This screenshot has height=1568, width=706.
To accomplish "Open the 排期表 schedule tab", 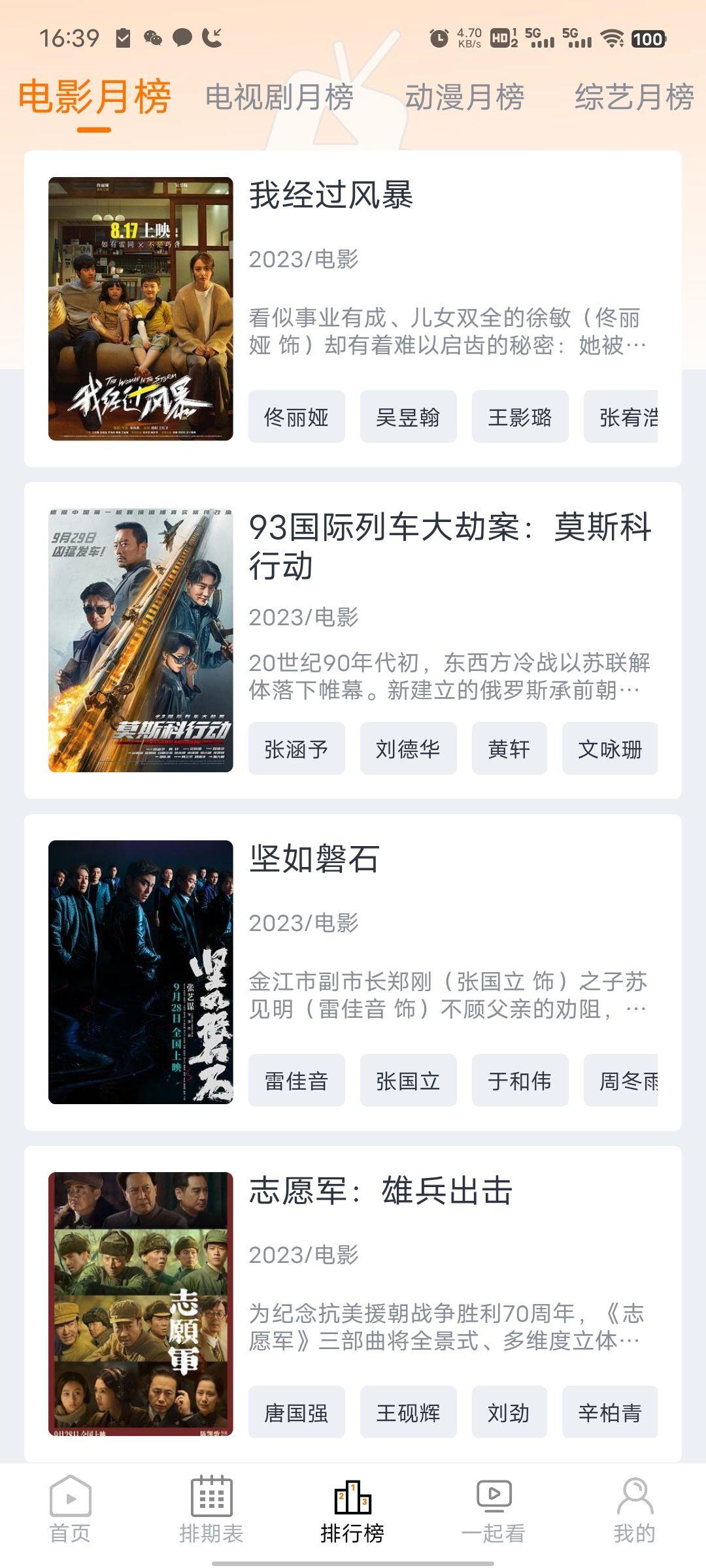I will pos(211,1511).
